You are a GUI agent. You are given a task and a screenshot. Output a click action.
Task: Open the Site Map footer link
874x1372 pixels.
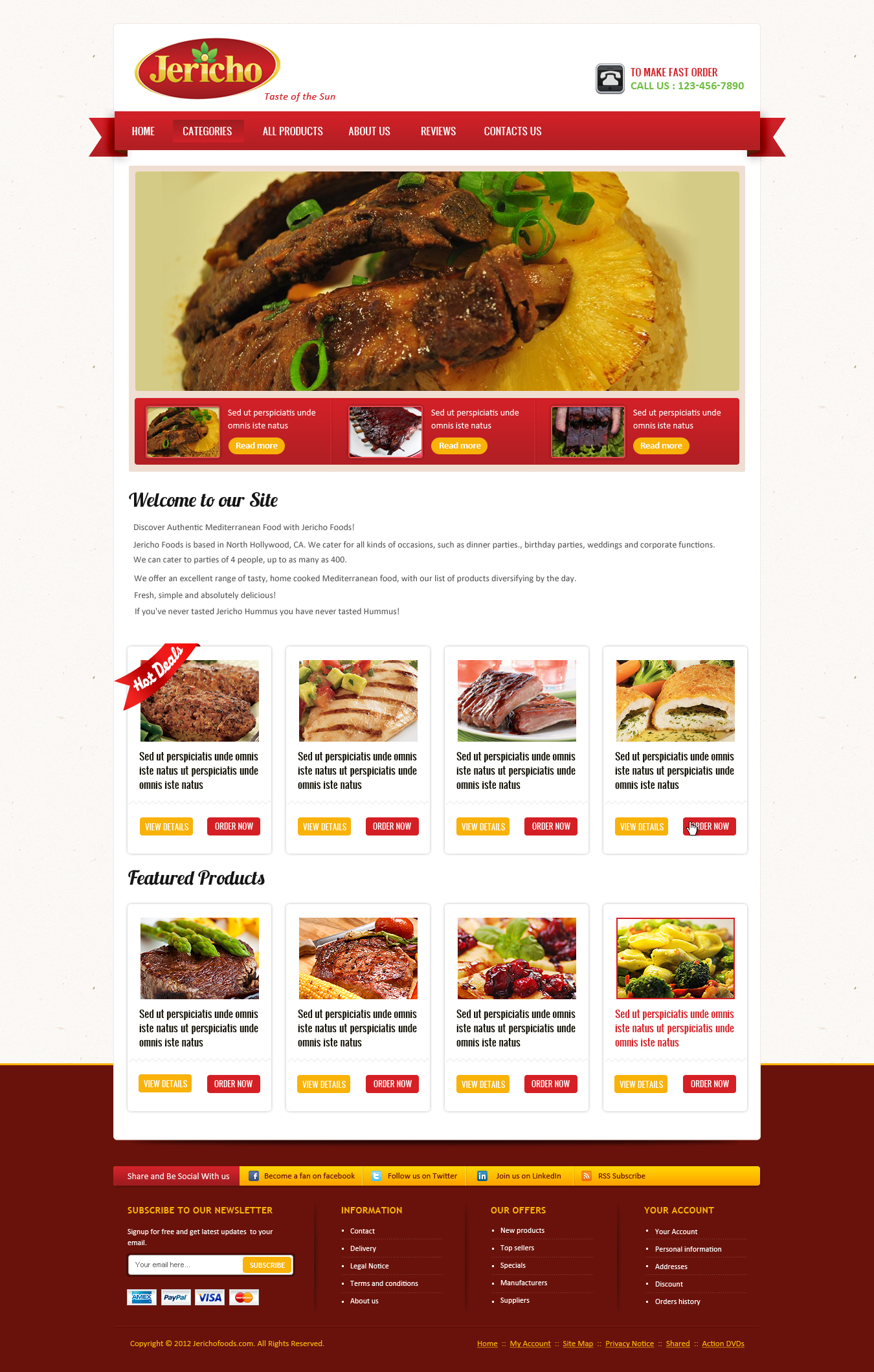click(x=577, y=1344)
